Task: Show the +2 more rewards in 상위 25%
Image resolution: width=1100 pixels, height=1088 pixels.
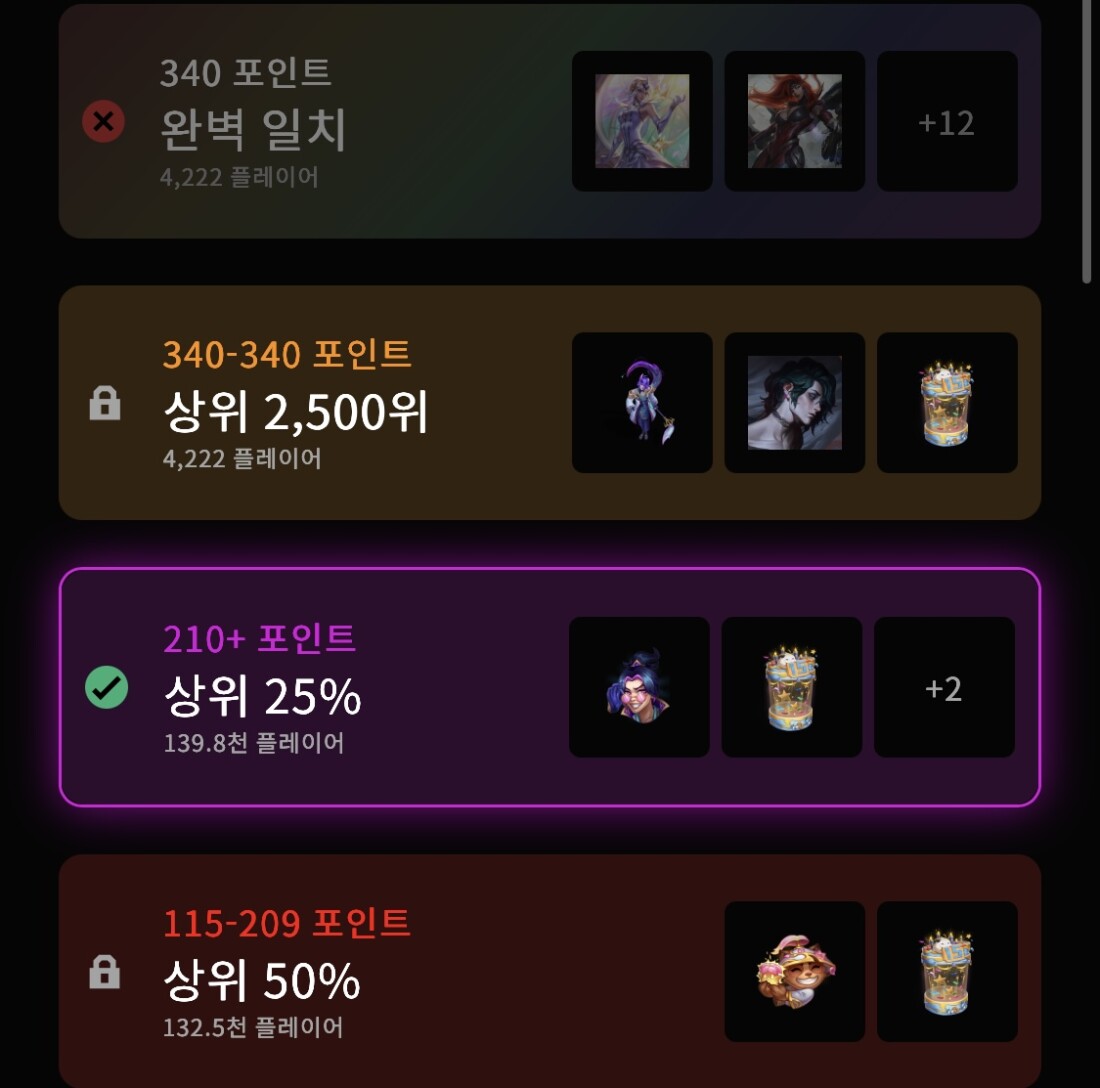Action: (x=943, y=688)
